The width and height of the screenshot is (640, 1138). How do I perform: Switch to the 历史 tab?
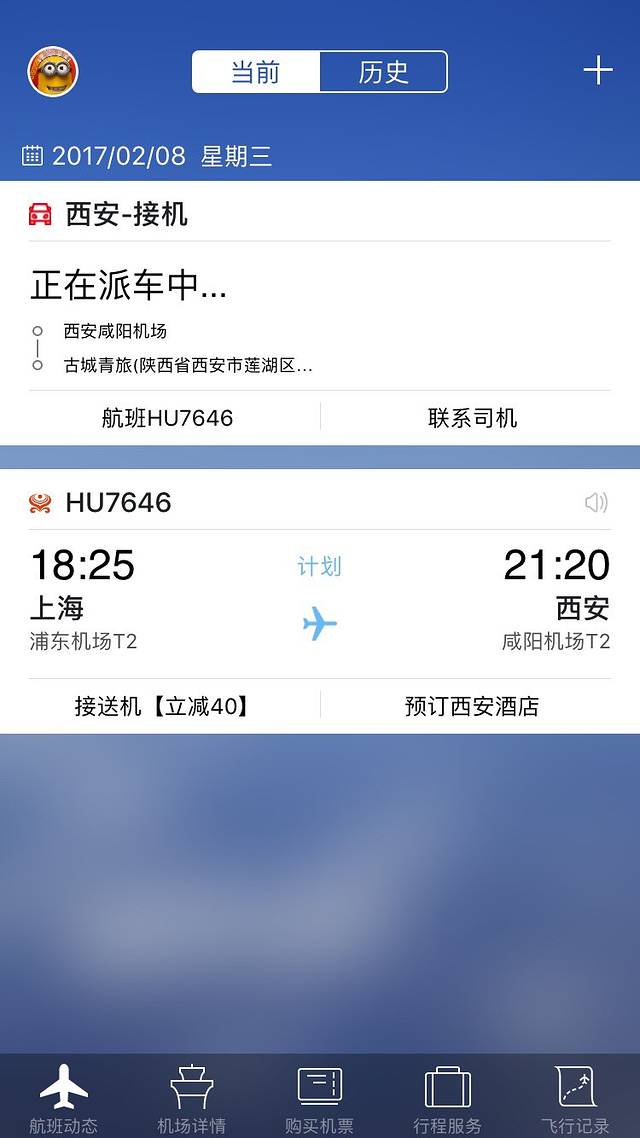point(383,72)
